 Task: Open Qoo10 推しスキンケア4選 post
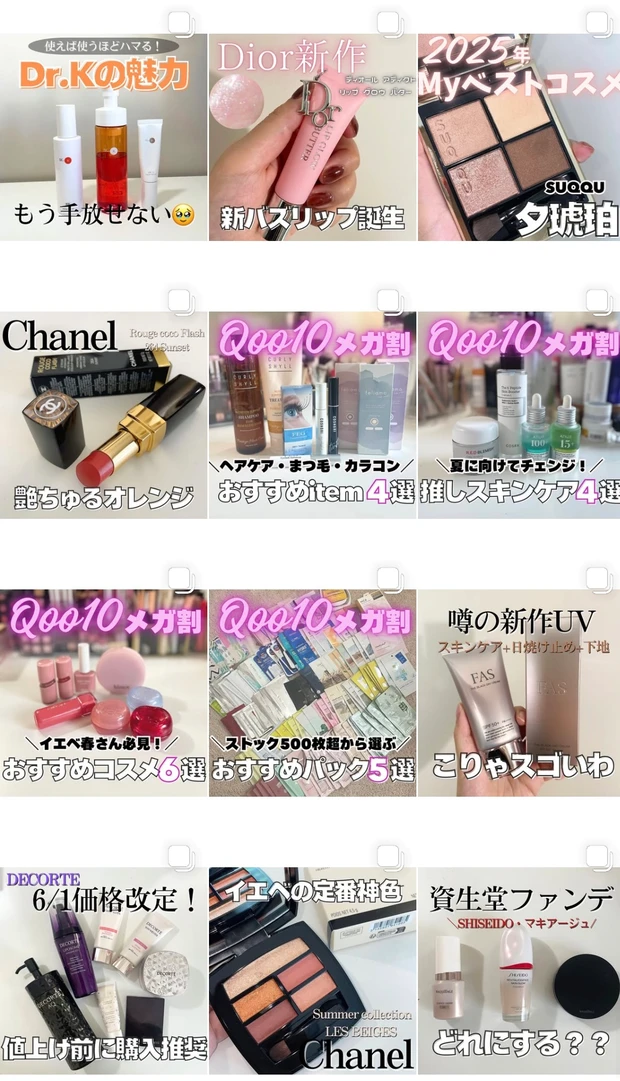518,414
